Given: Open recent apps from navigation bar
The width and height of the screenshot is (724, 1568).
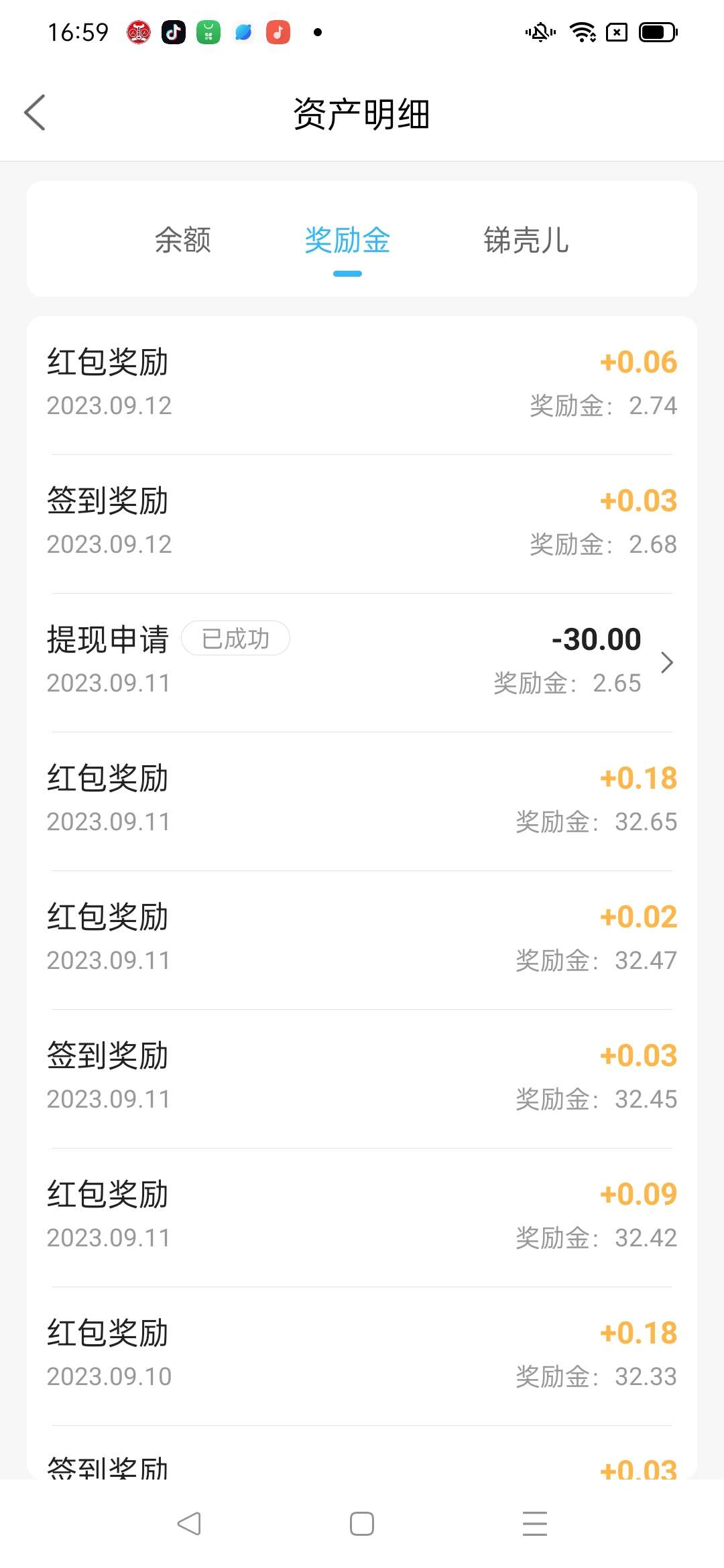Looking at the screenshot, I should pos(535,1524).
